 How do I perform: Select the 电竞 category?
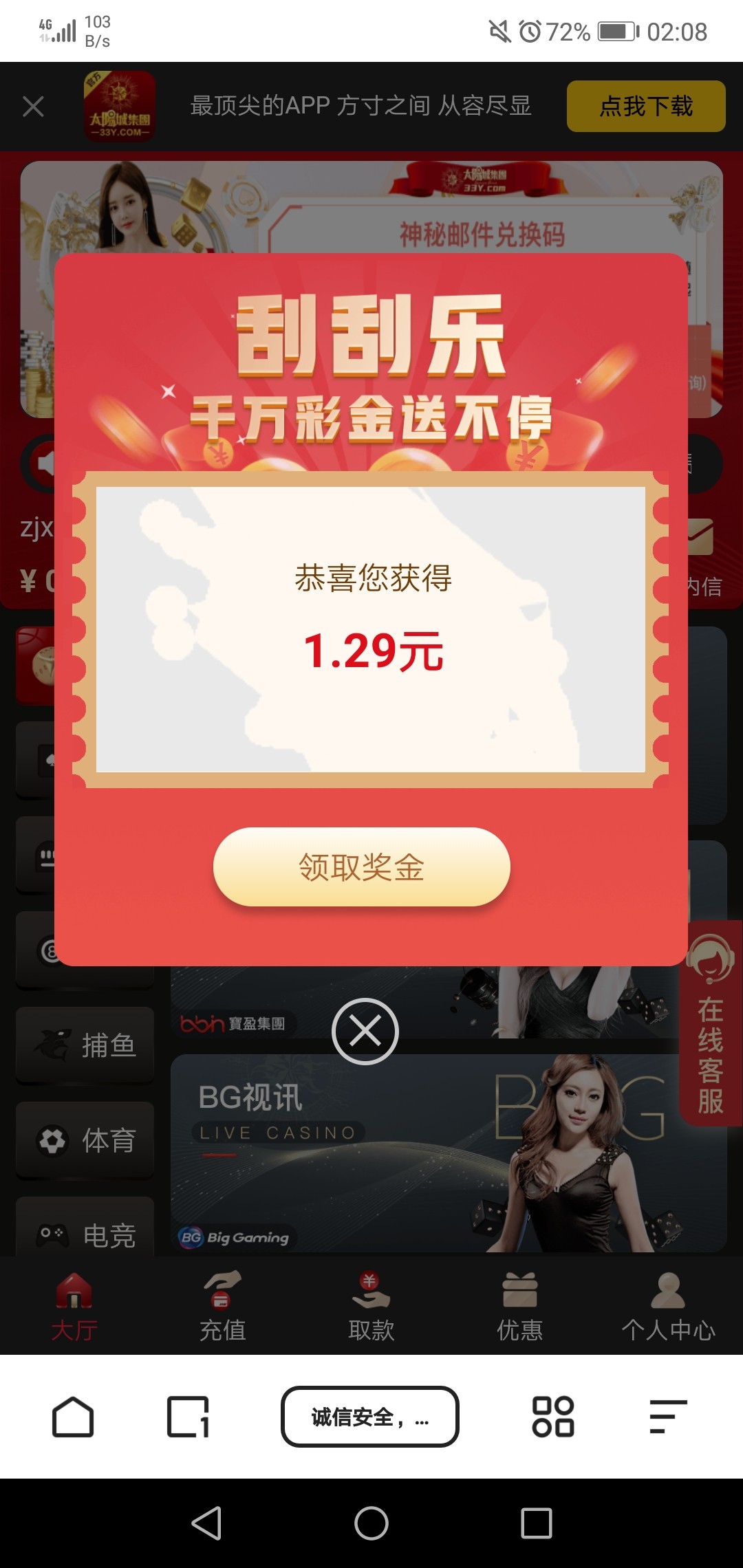85,1231
